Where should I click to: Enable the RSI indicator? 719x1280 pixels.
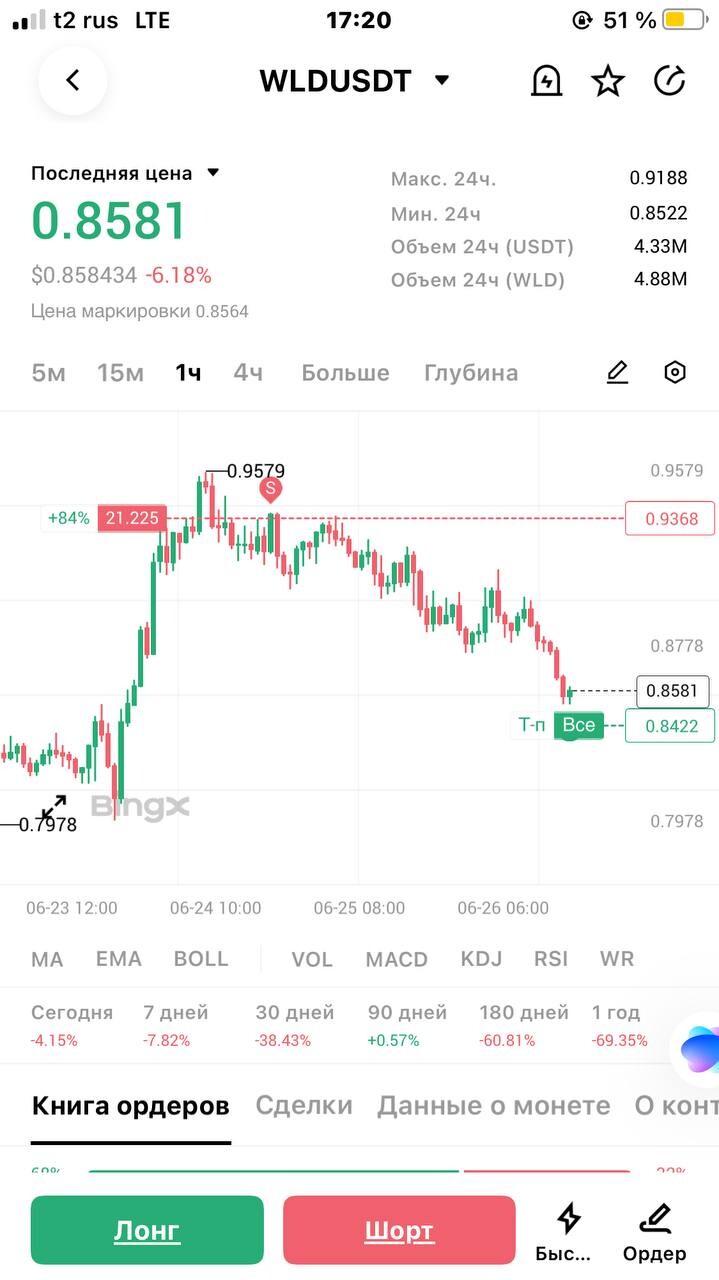pos(550,959)
